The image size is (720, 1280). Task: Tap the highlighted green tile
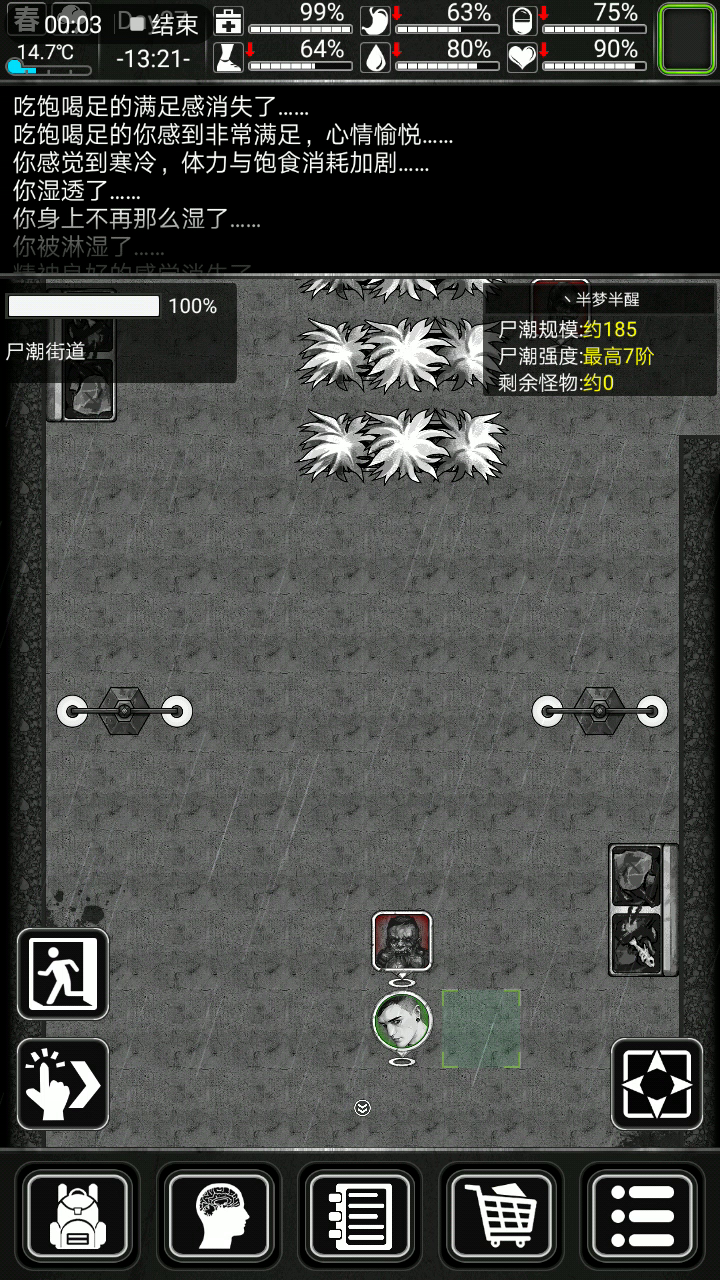481,1029
